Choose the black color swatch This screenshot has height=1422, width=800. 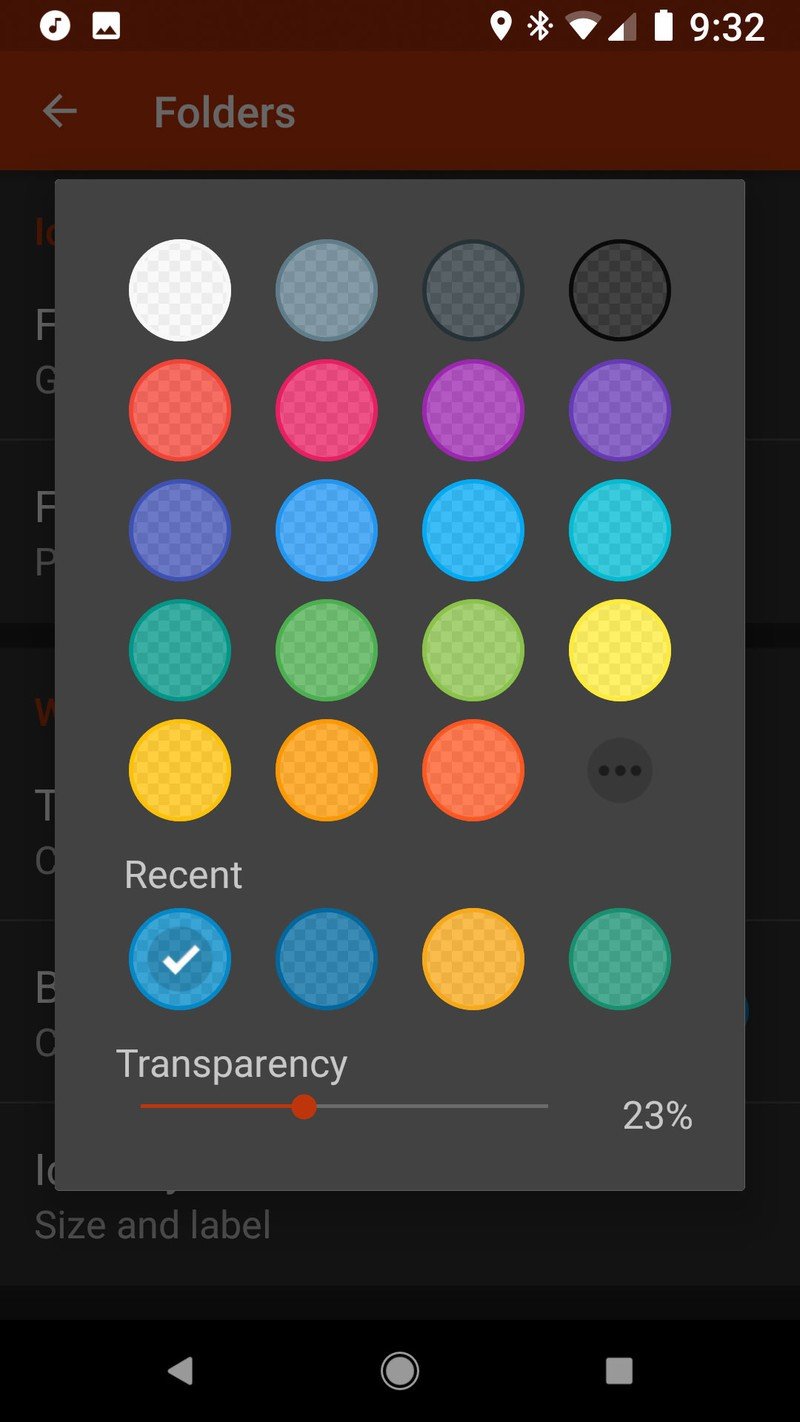[x=620, y=290]
